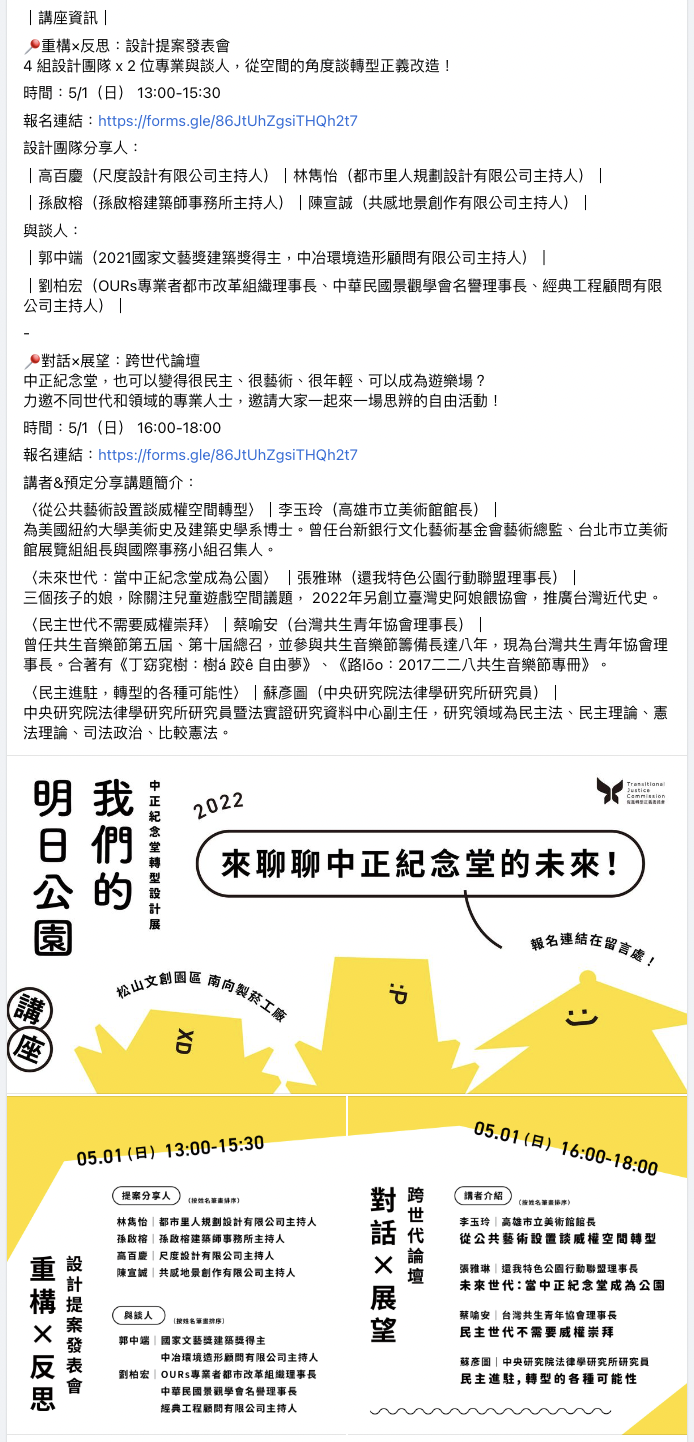Open the signup link under the 16:00-18:00 session
This screenshot has width=694, height=1442.
coord(227,455)
